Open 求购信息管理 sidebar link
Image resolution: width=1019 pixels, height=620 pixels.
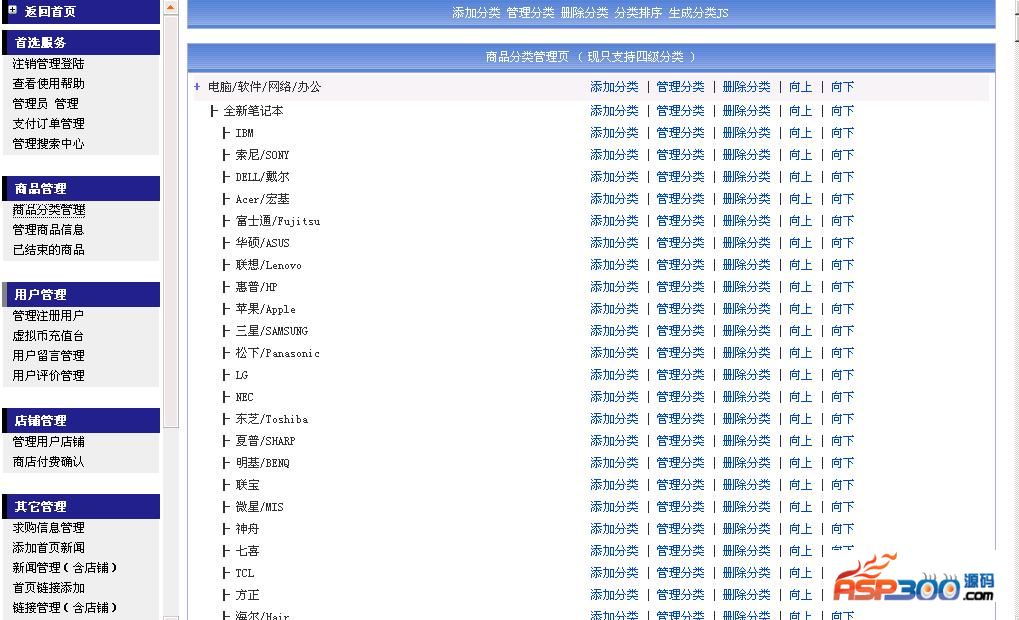[x=48, y=528]
